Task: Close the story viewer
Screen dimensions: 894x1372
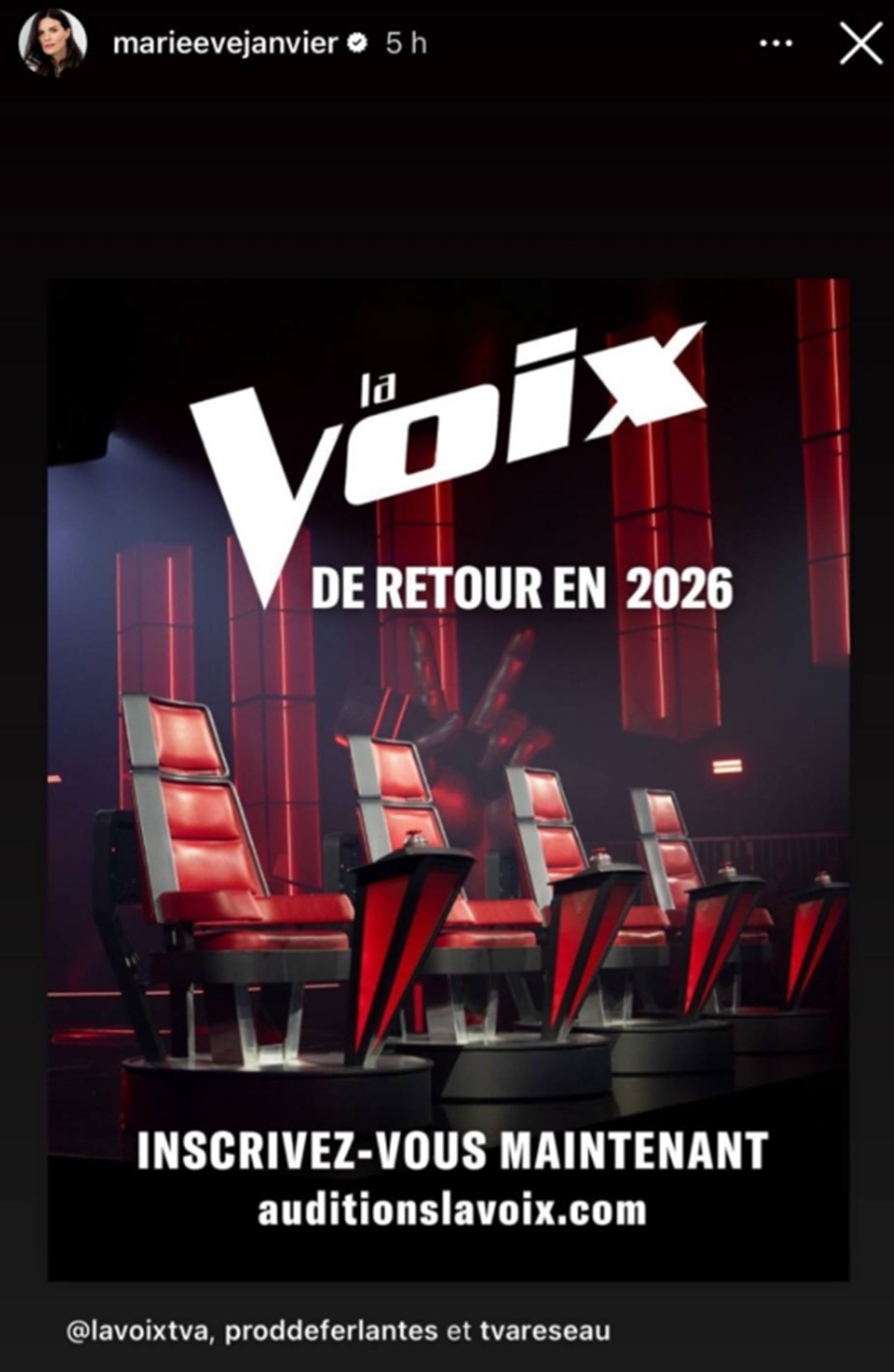Action: pos(860,43)
